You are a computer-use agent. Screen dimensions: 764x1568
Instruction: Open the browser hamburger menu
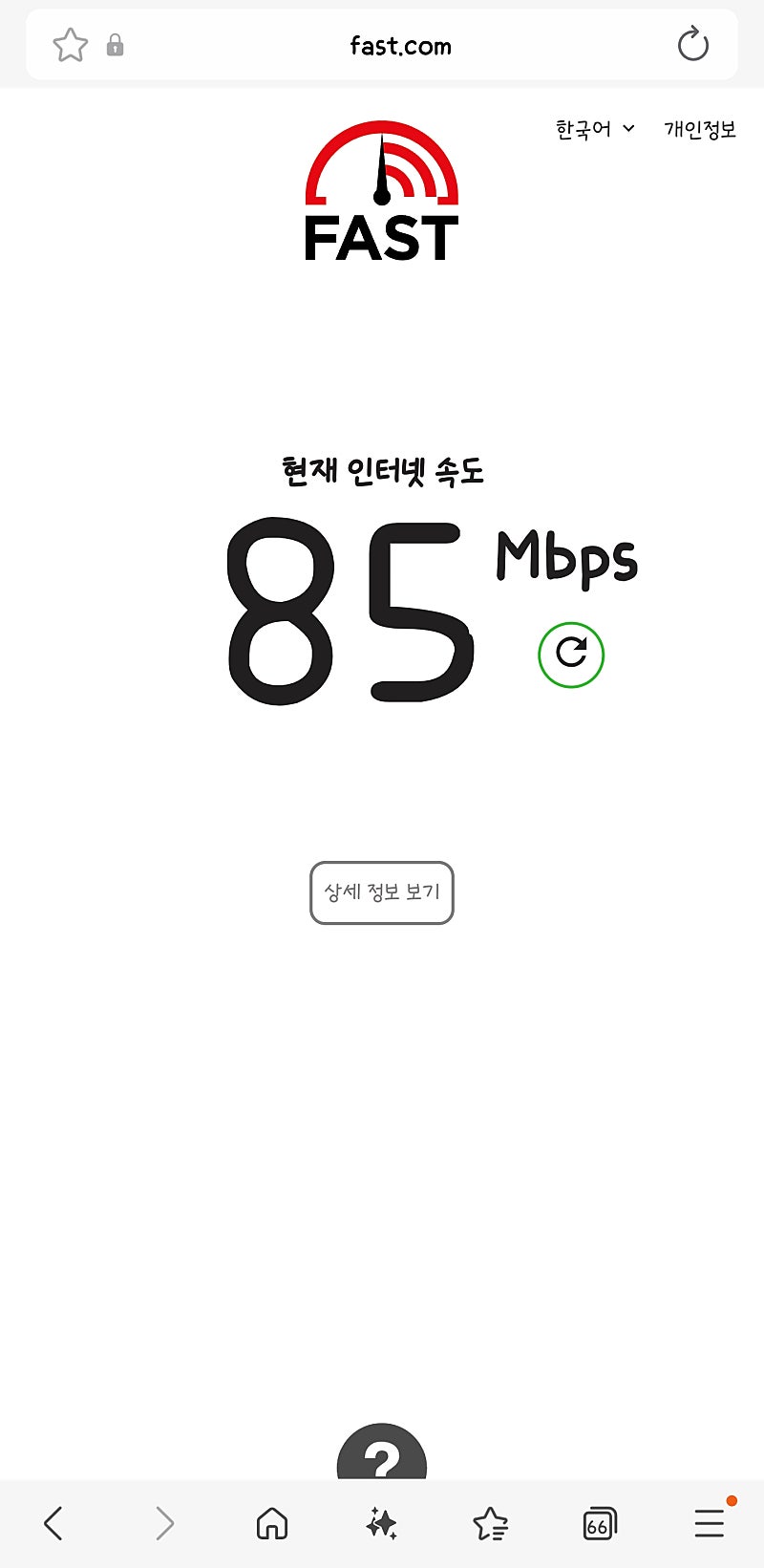pyautogui.click(x=710, y=1523)
